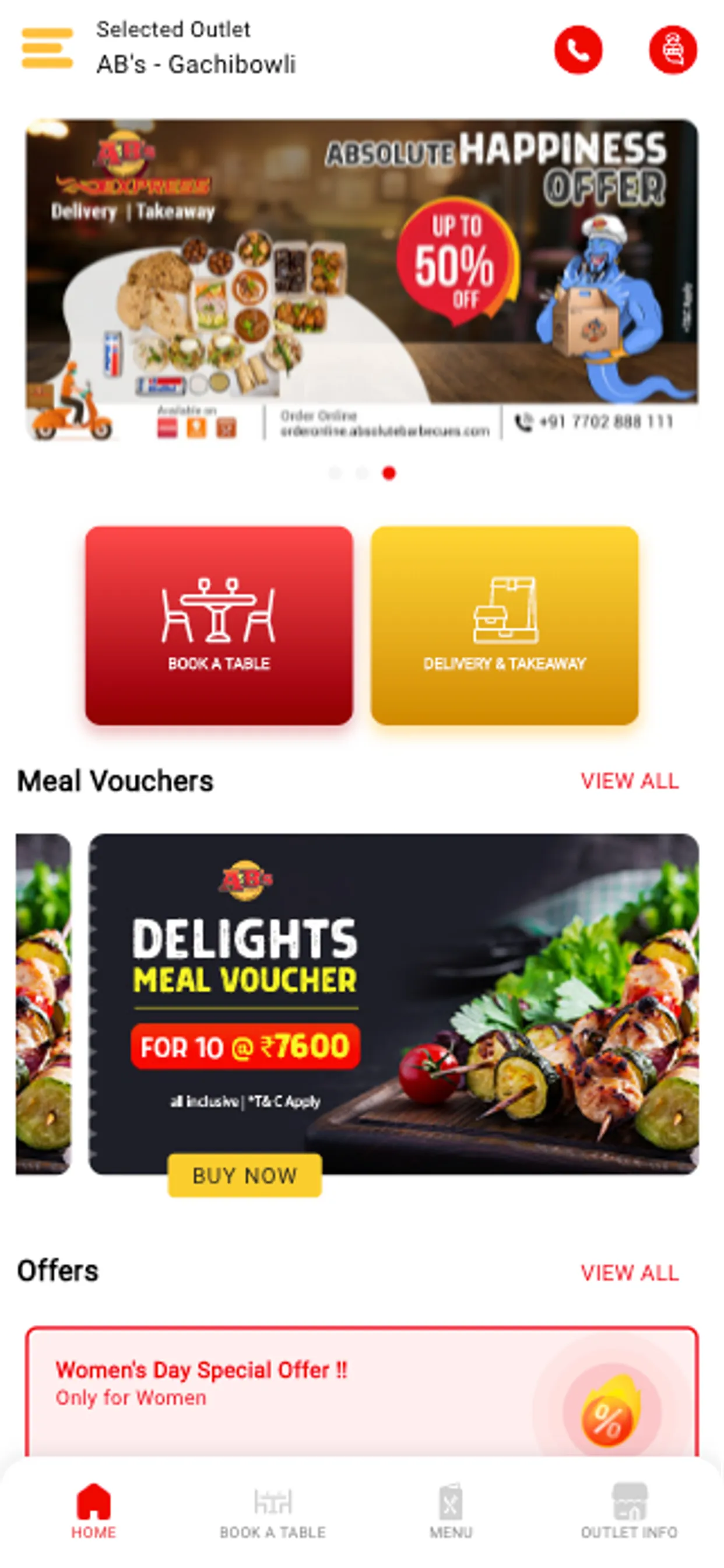Open the hamburger menu
The height and width of the screenshot is (1568, 724).
pos(47,48)
